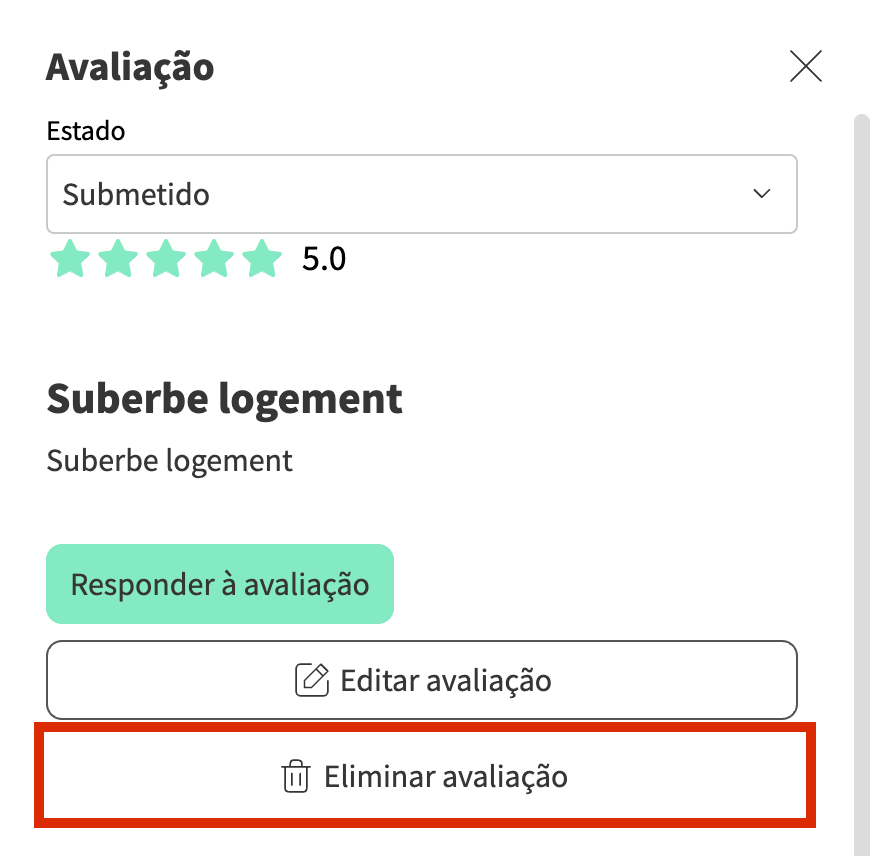Image resolution: width=878 pixels, height=856 pixels.
Task: Open the Estado dropdown showing Submetido
Action: point(421,194)
